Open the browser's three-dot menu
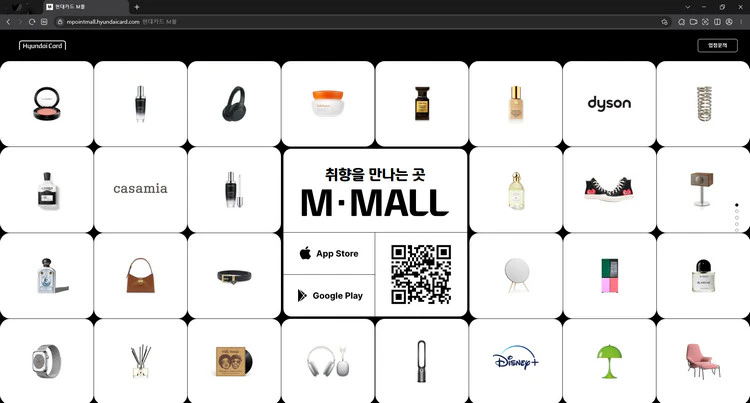This screenshot has width=750, height=403. [x=741, y=21]
